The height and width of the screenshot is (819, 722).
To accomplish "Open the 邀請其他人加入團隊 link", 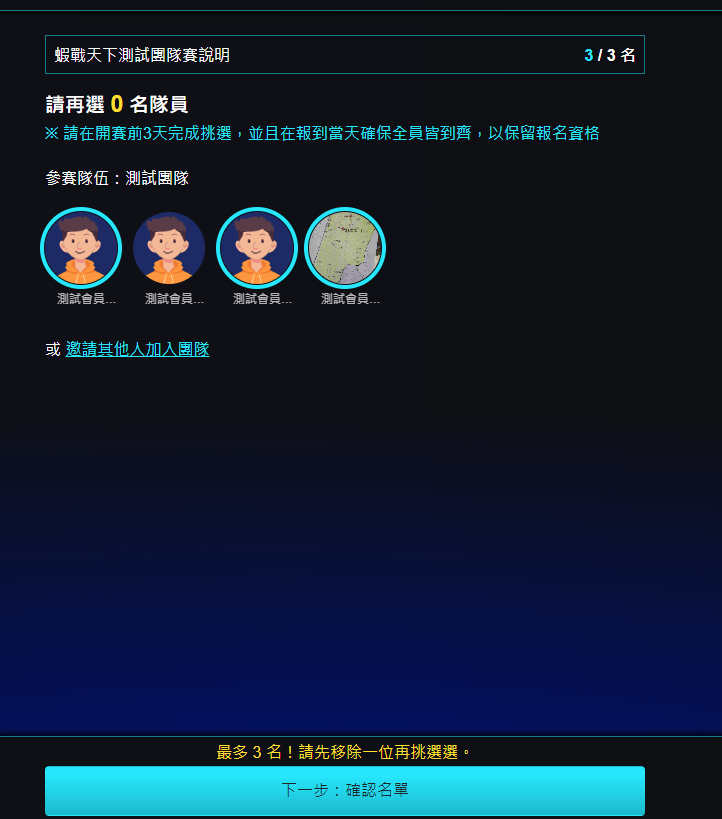I will pos(137,349).
